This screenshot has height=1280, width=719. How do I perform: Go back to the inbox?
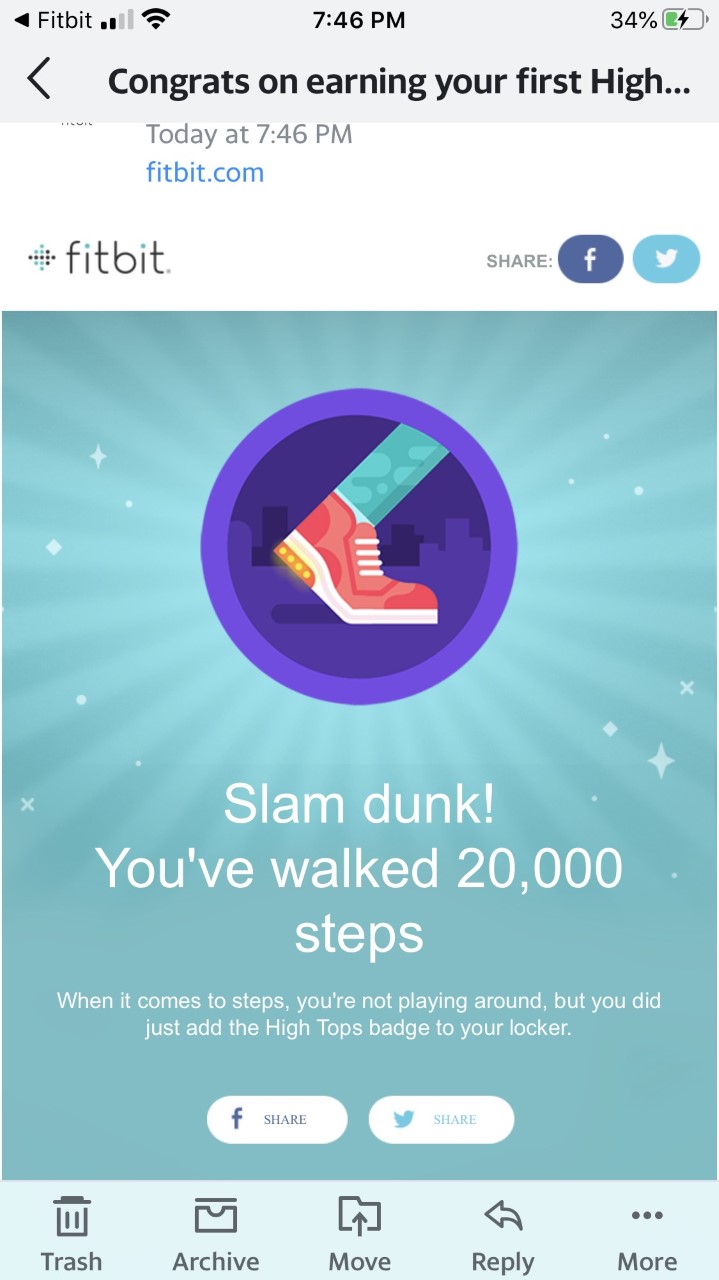coord(39,79)
